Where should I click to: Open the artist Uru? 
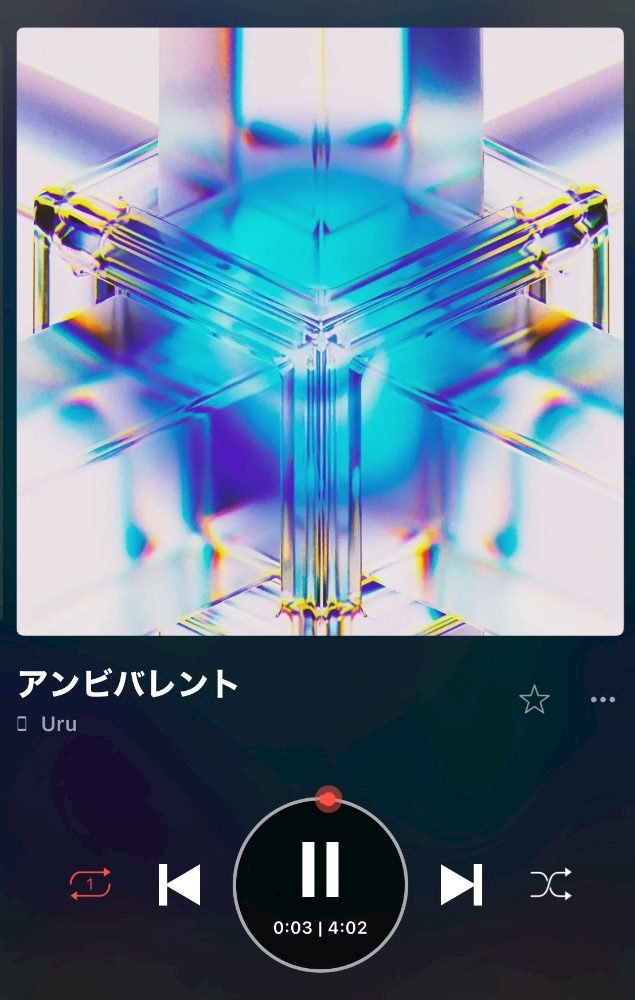point(59,724)
